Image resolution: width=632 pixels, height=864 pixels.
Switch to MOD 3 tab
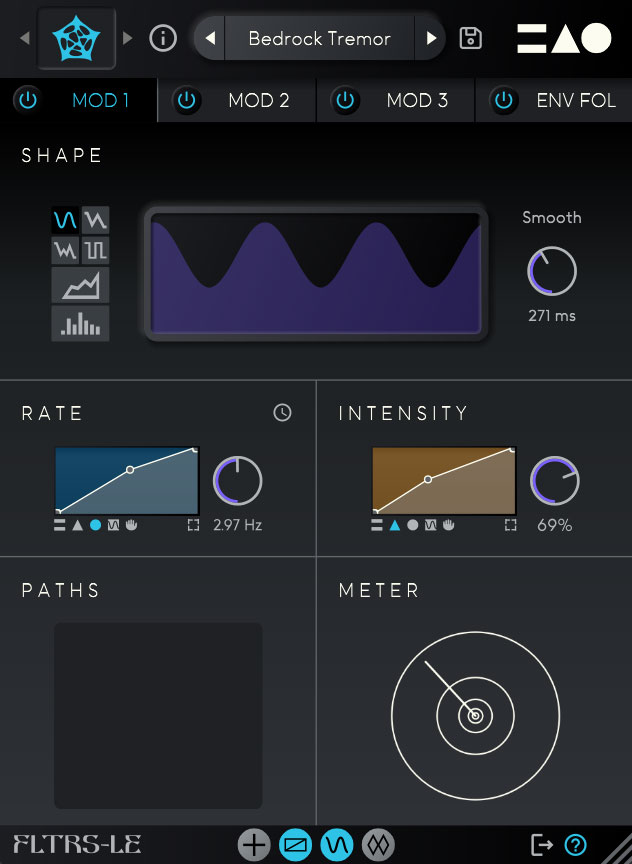click(x=417, y=100)
